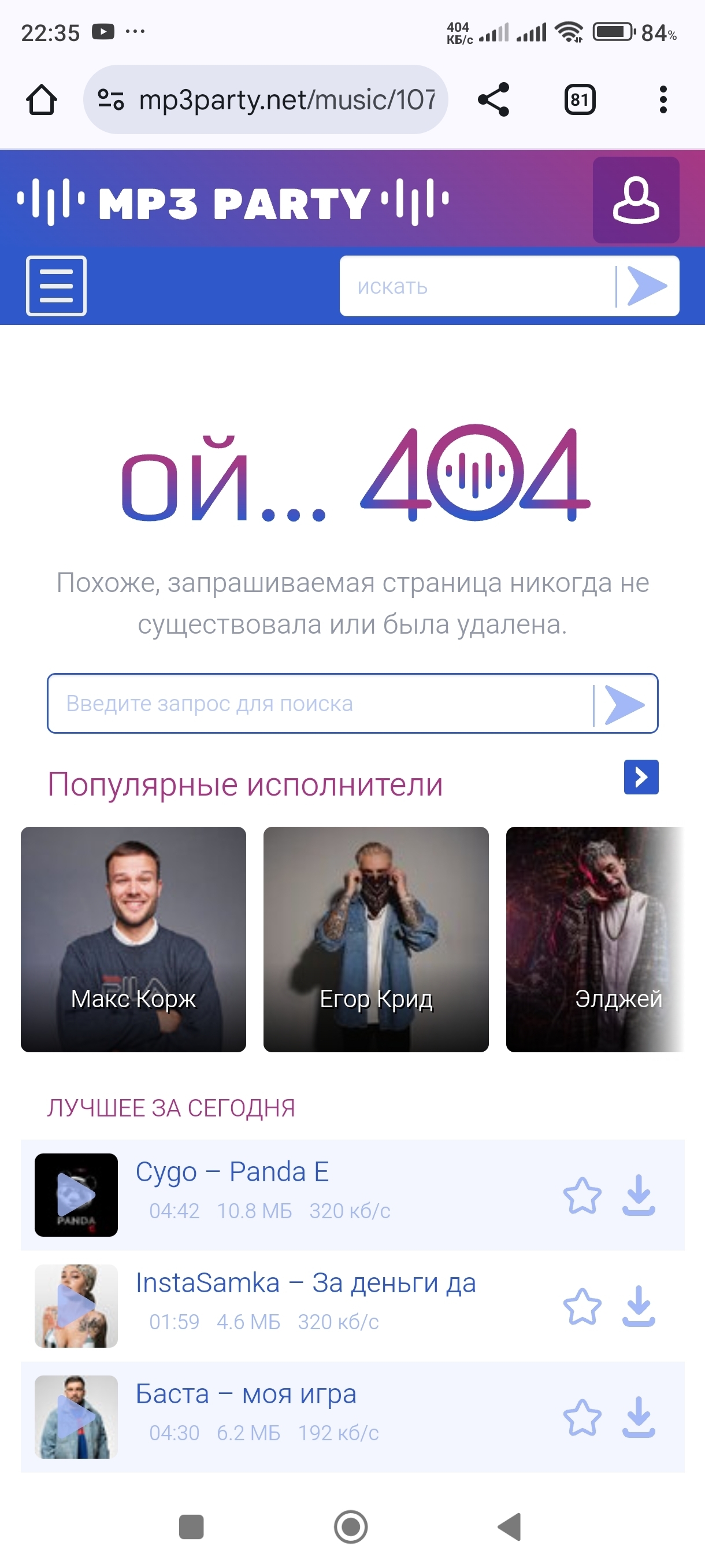Download Баста – моя игра
This screenshot has width=705, height=1568.
tap(638, 1417)
